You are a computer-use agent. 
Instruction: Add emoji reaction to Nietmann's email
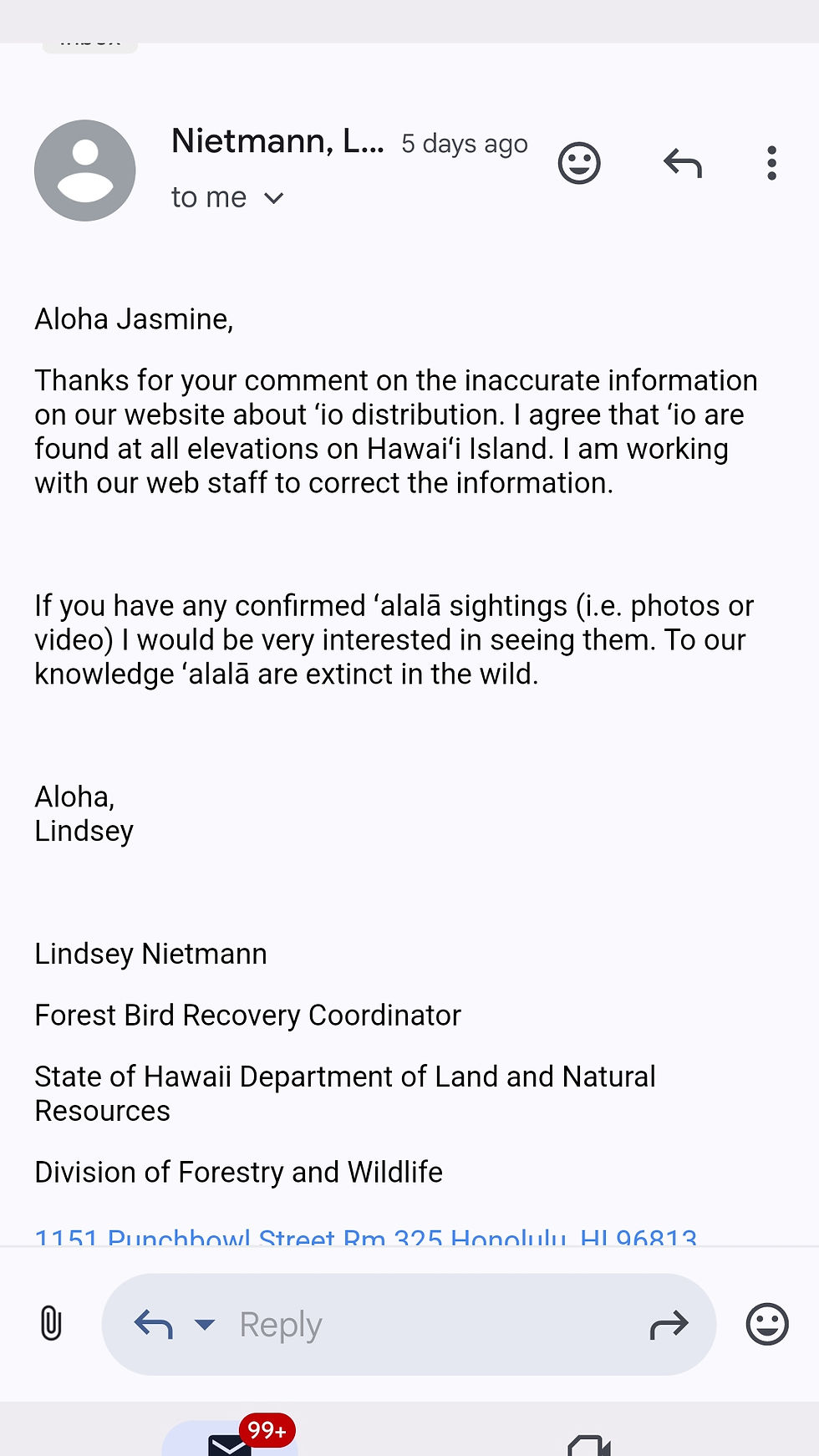click(x=579, y=163)
